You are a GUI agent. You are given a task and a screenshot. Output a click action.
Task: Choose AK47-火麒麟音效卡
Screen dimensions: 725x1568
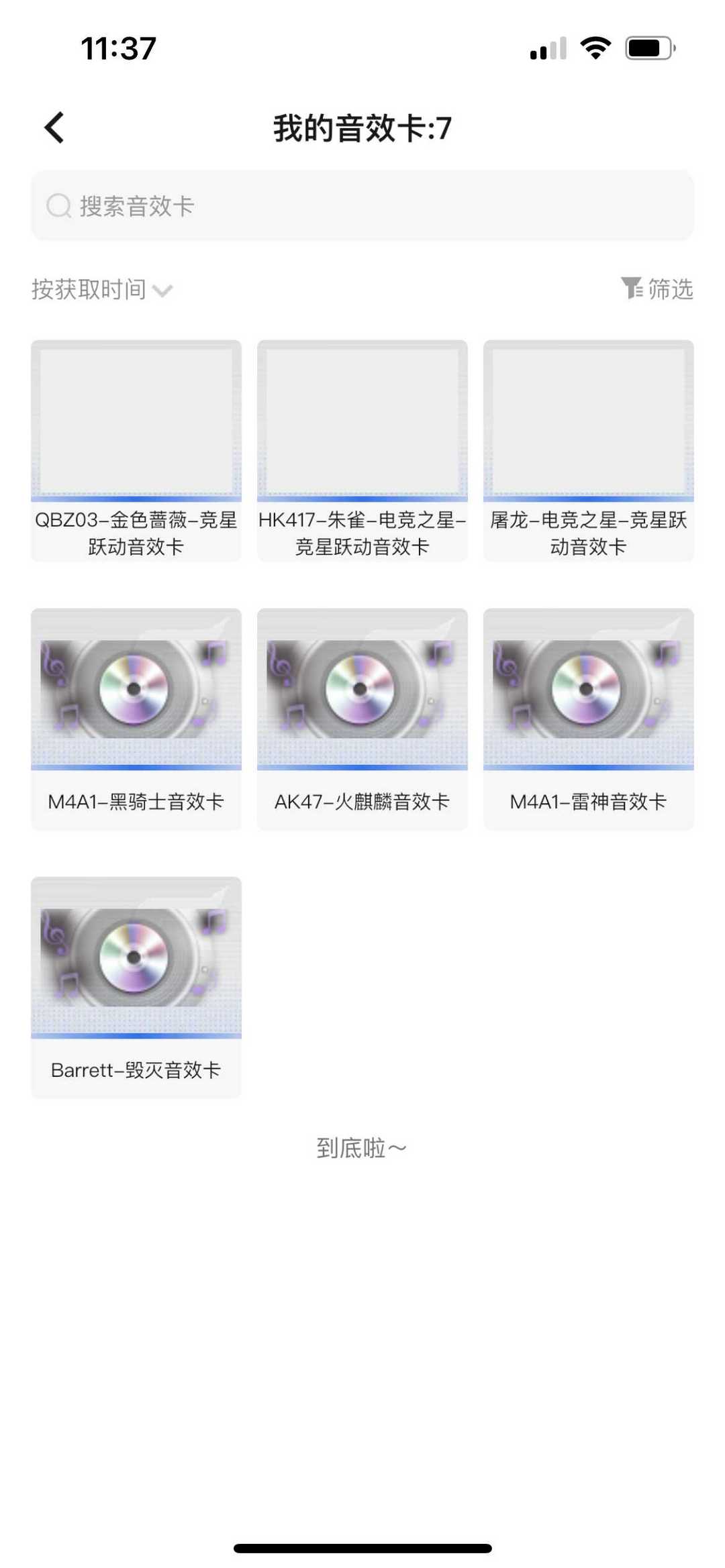[x=362, y=719]
